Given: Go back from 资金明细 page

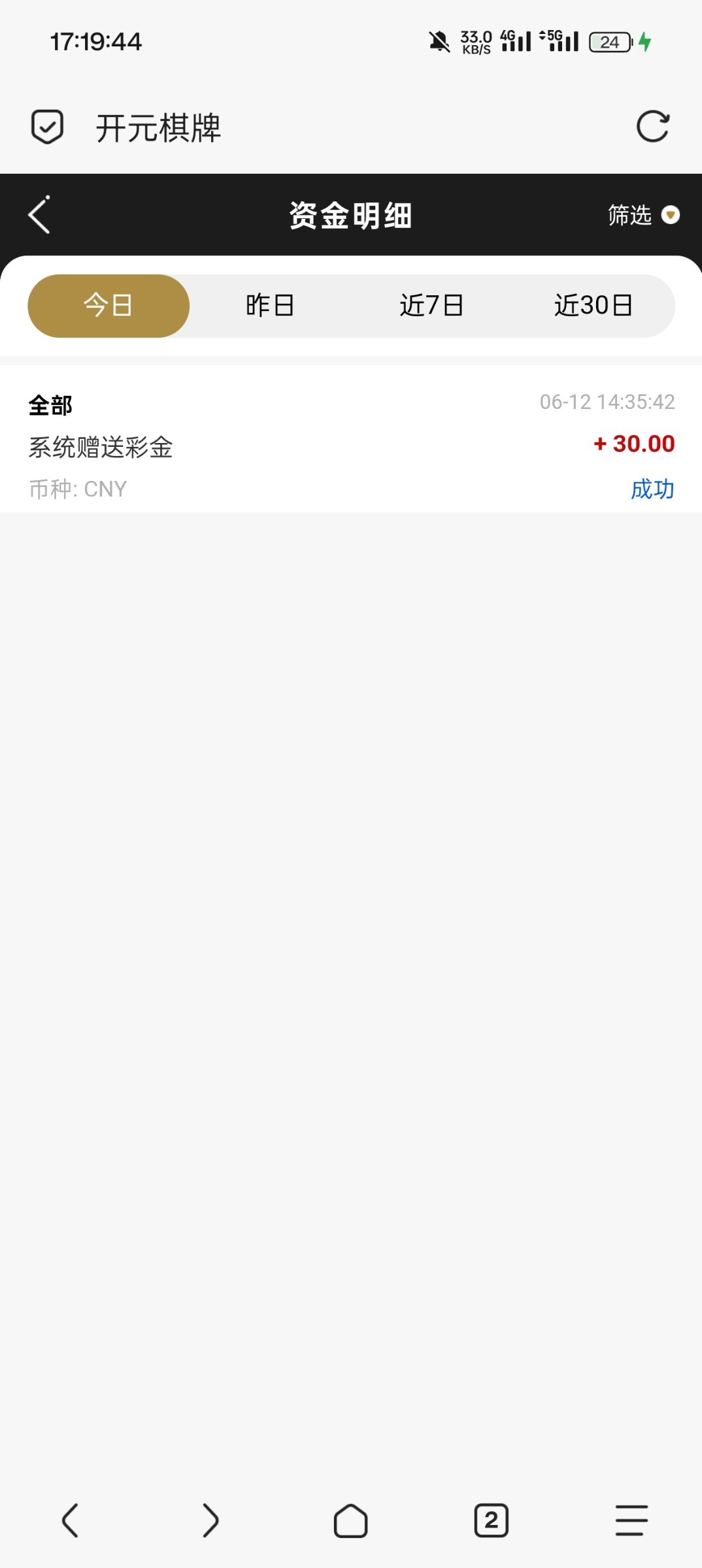Looking at the screenshot, I should coord(39,215).
